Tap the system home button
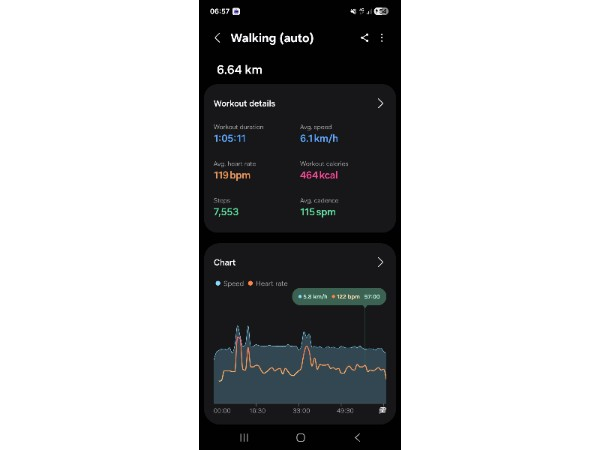 coord(300,437)
